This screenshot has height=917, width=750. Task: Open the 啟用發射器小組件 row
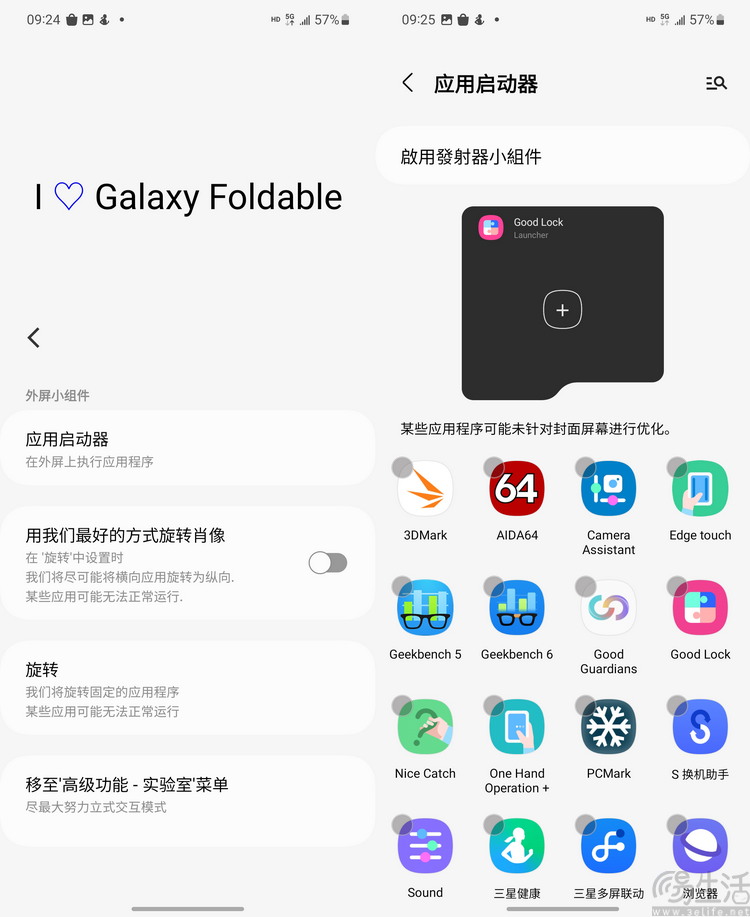point(562,157)
